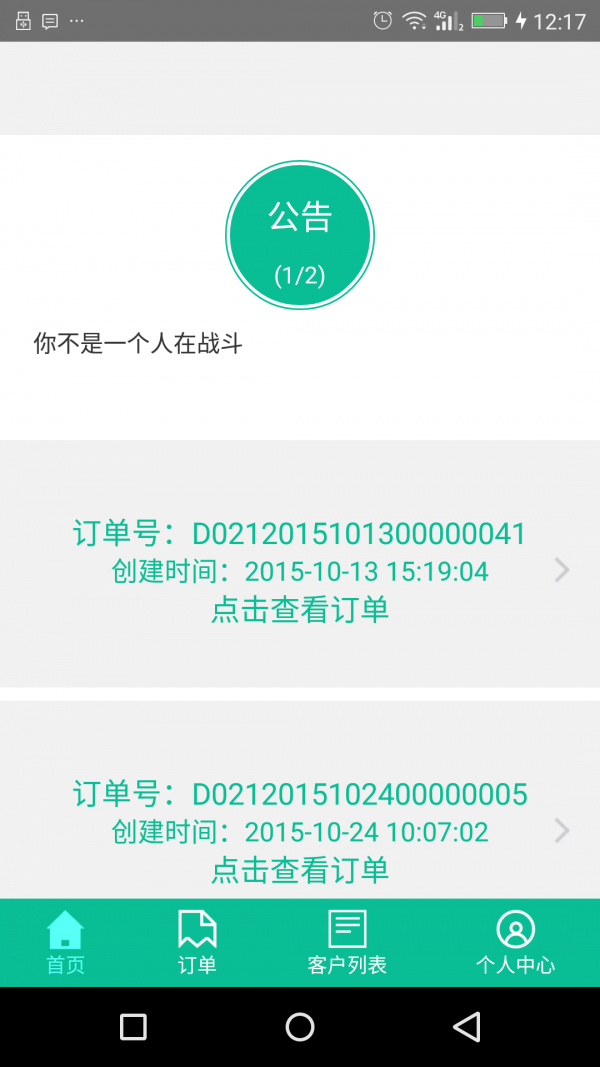Open the 客户列表 tab
This screenshot has height=1067, width=600.
[347, 942]
